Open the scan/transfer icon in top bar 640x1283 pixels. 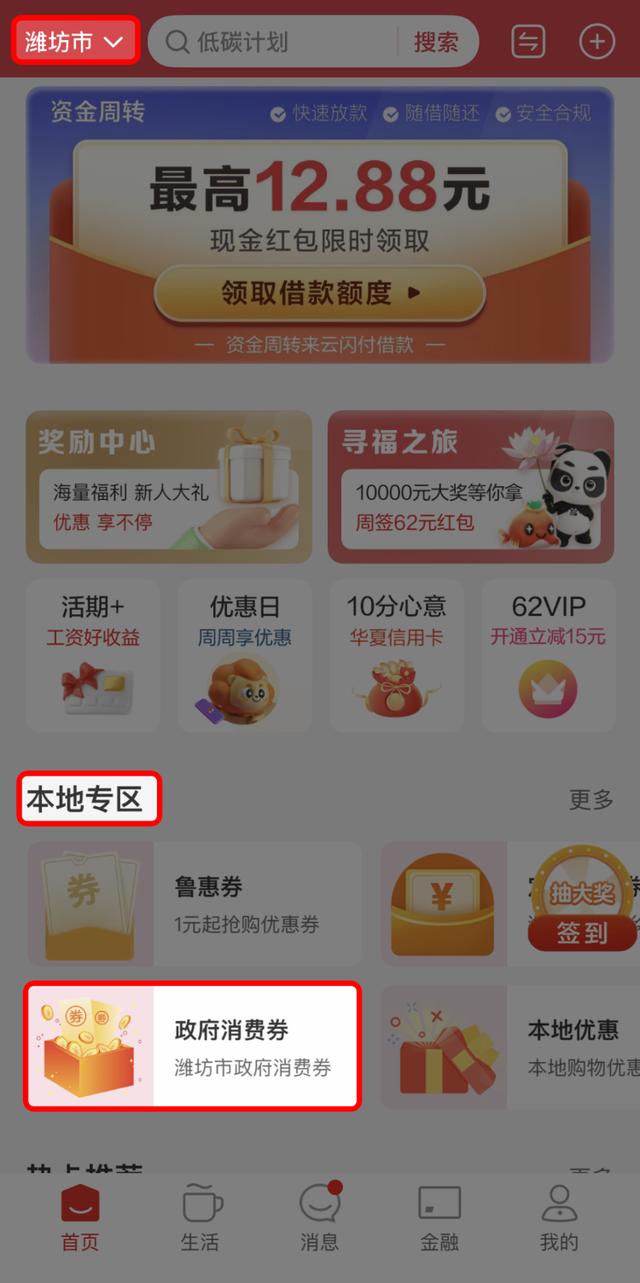528,42
